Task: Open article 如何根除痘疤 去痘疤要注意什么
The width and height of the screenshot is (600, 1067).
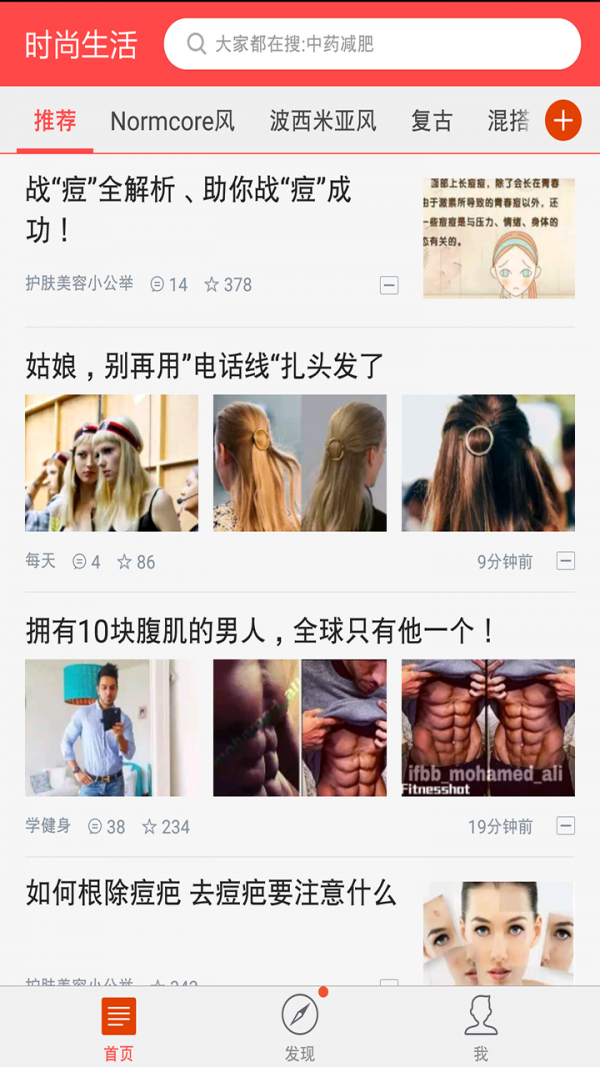Action: (x=211, y=893)
